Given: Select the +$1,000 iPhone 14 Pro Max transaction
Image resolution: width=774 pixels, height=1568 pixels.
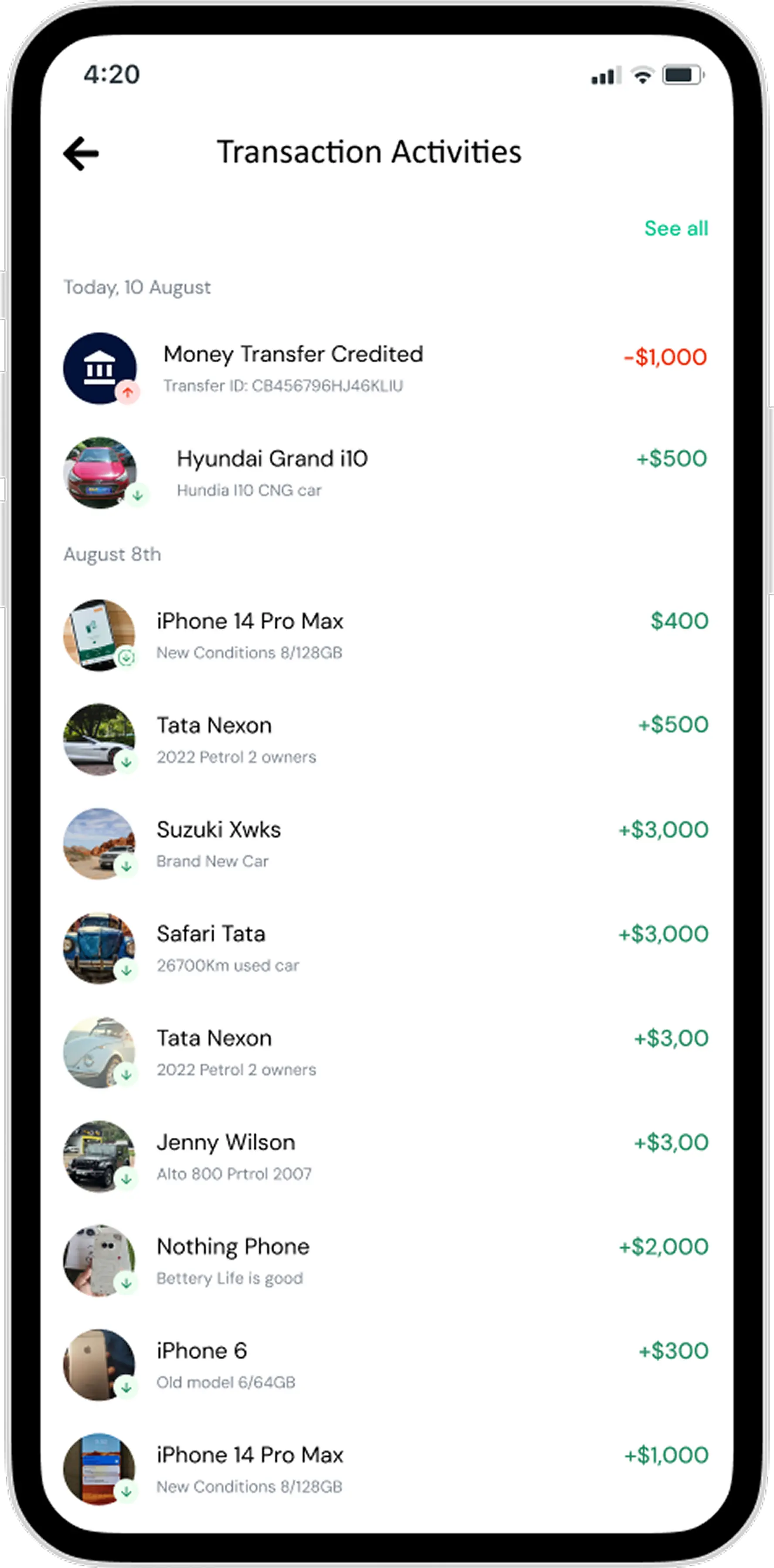Looking at the screenshot, I should point(250,1468).
